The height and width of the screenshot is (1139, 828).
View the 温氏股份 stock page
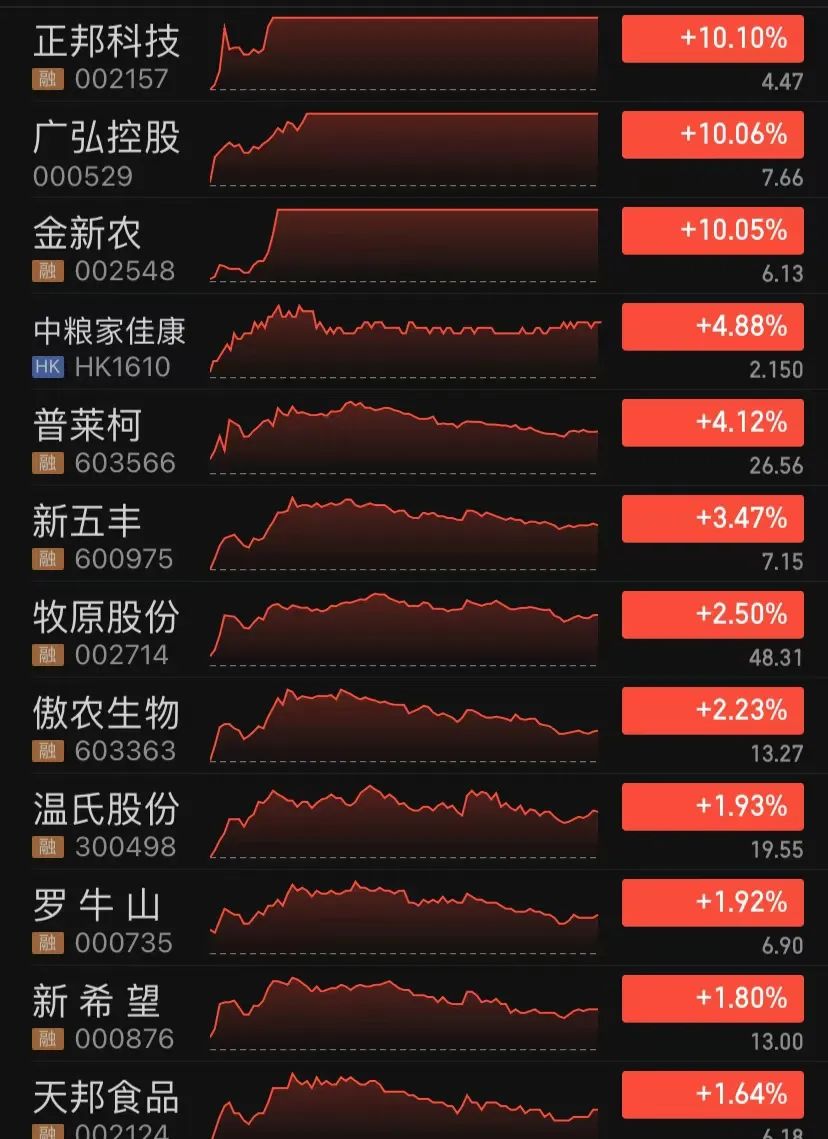107,810
